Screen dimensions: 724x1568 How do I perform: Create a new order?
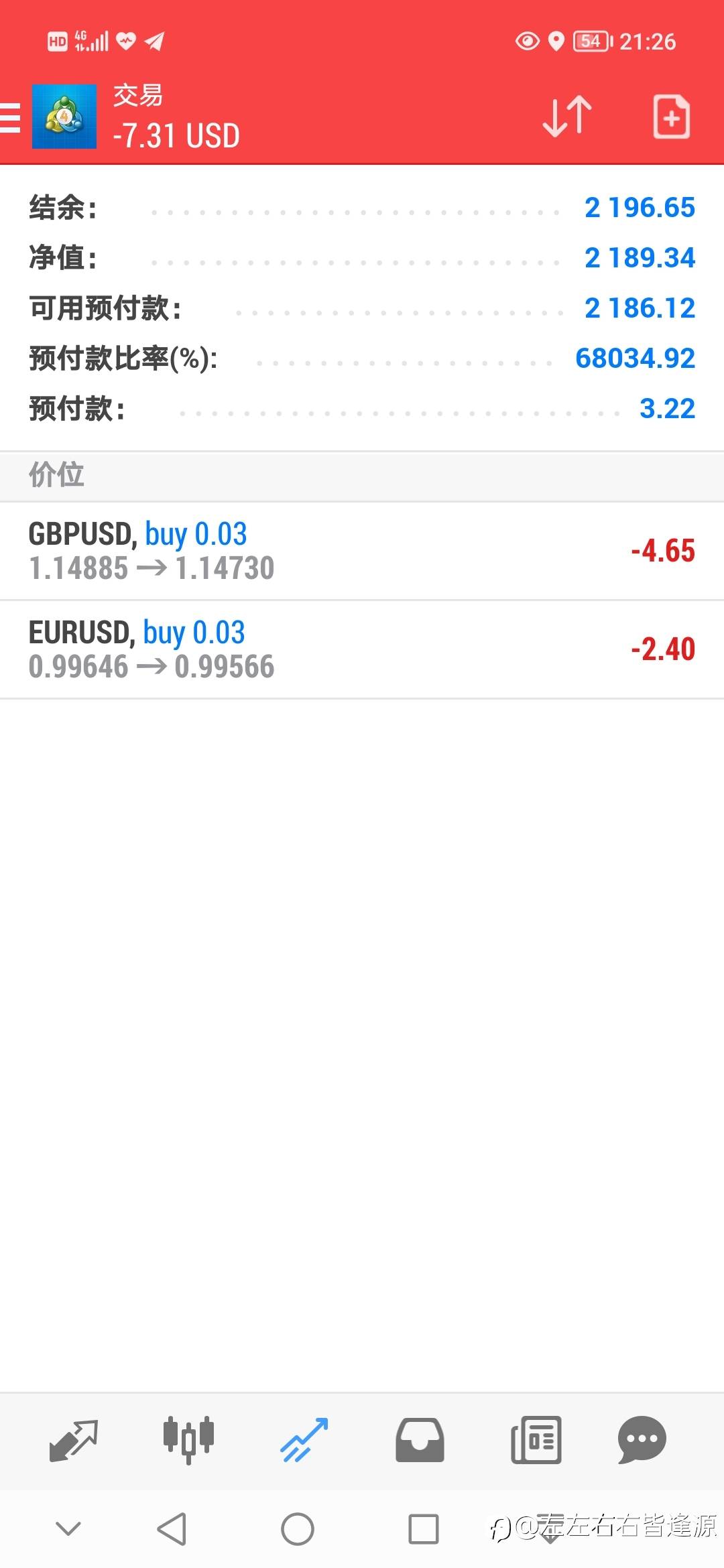[671, 117]
